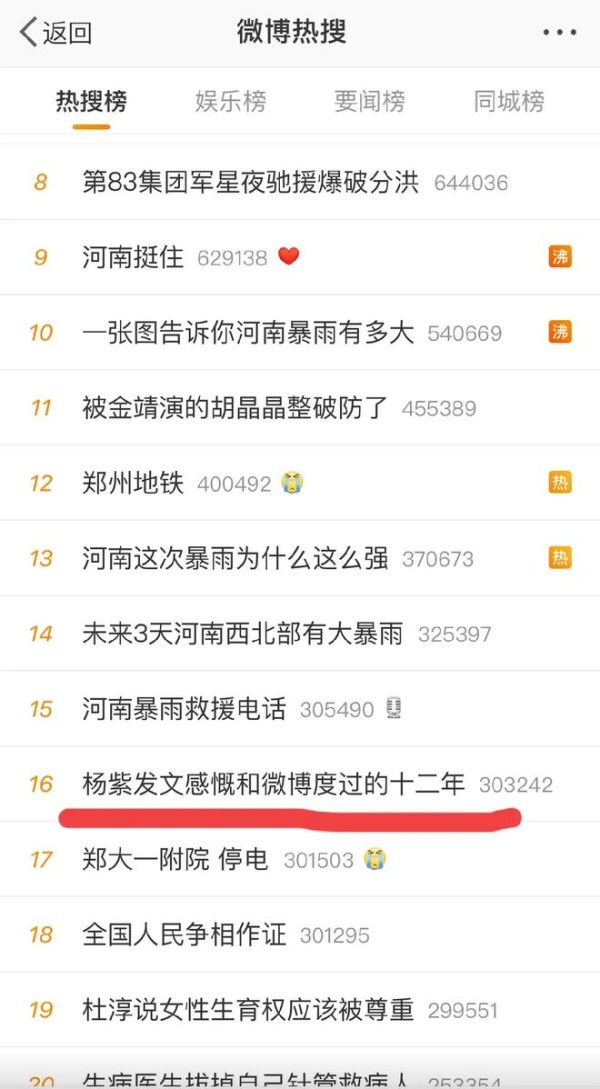This screenshot has height=1089, width=600.
Task: Switch to the 要闻榜 tab
Action: pyautogui.click(x=369, y=102)
